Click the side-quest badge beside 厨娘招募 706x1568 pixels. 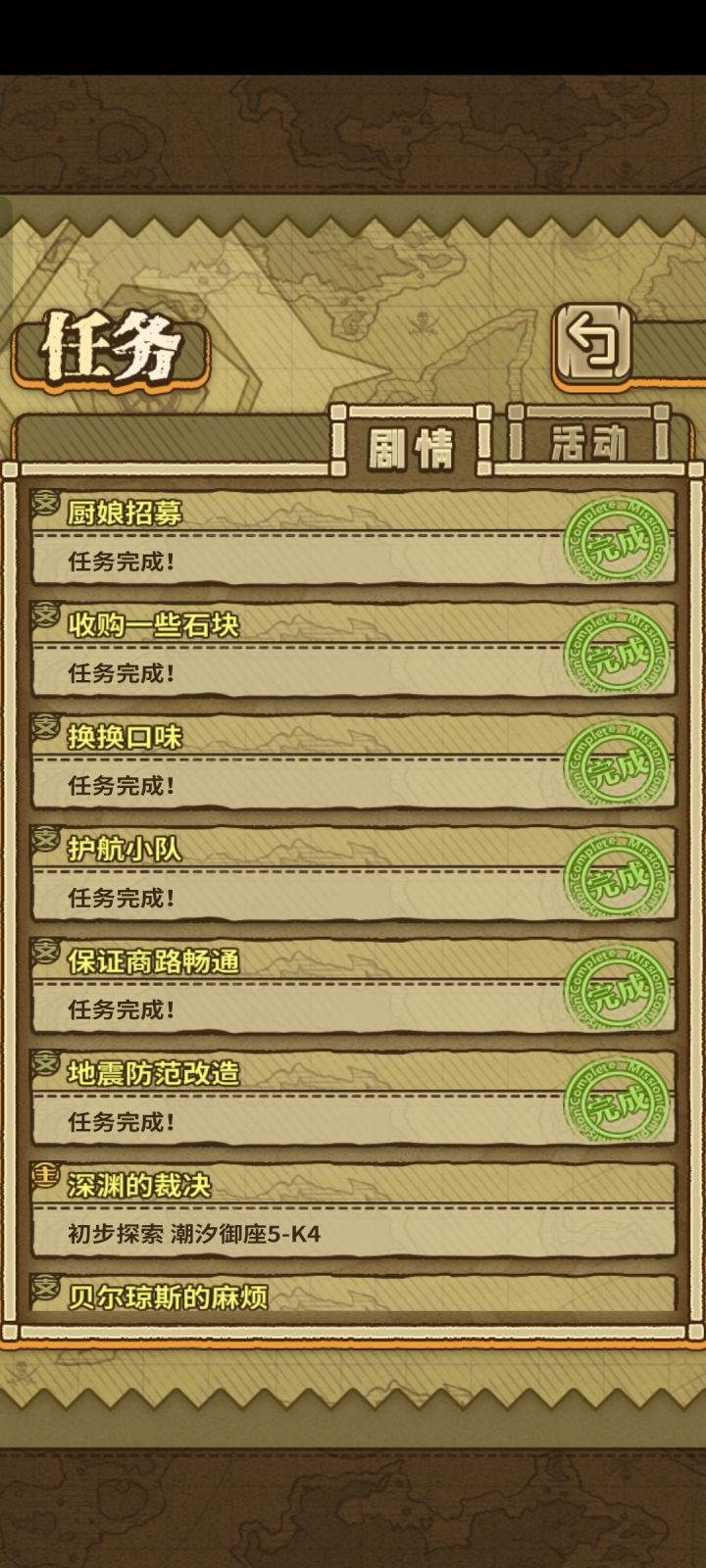[x=43, y=502]
